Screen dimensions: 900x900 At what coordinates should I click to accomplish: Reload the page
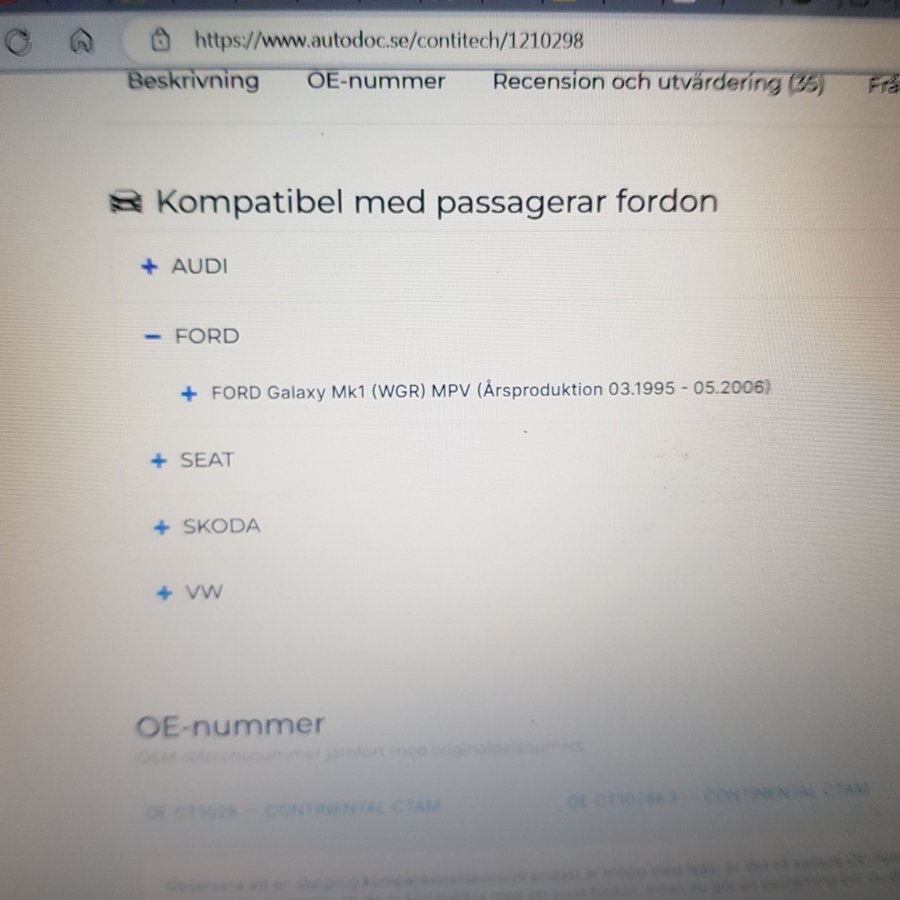coord(17,42)
